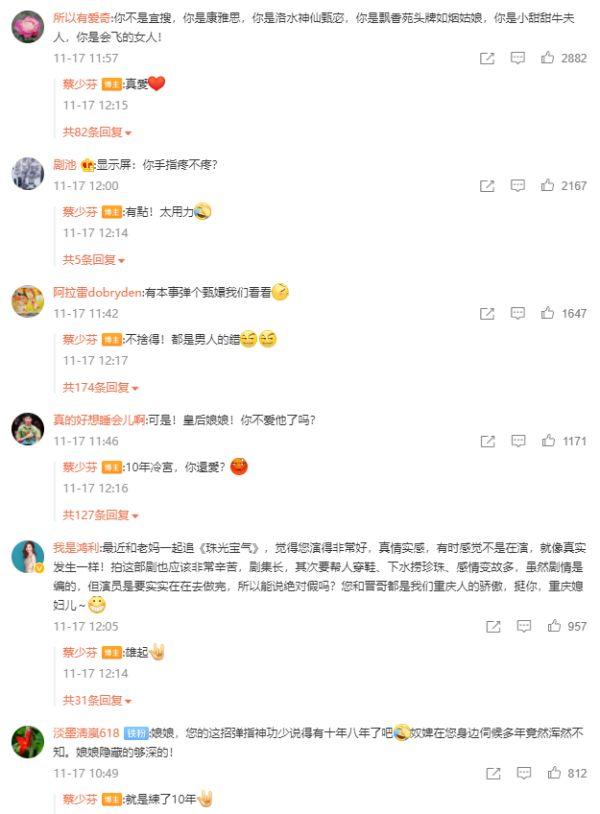Image resolution: width=600 pixels, height=814 pixels.
Task: Visit 真的好想睡会儿啊's profile via username
Action: tap(99, 420)
